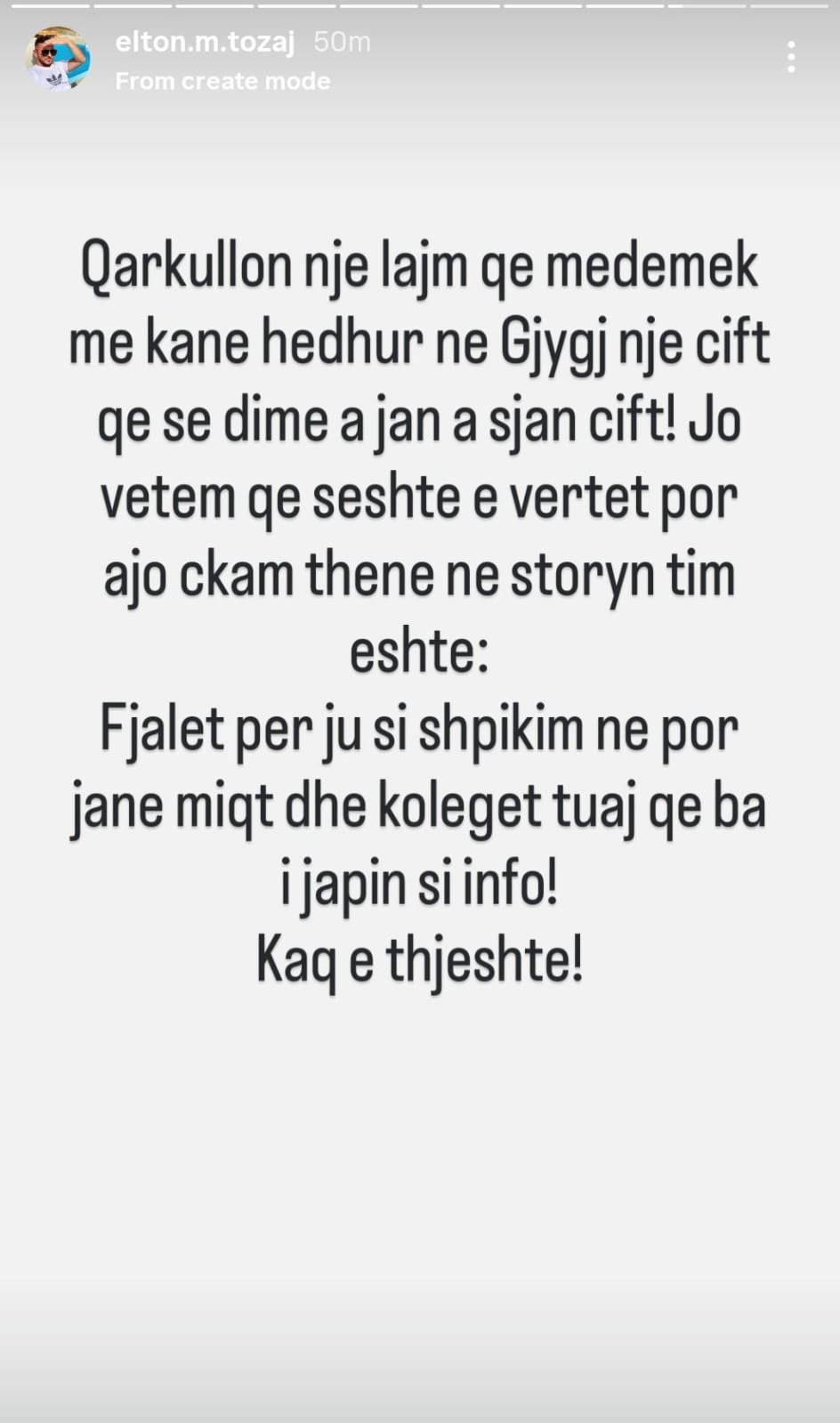Open elton.m.tozaj's profile picture

point(57,59)
